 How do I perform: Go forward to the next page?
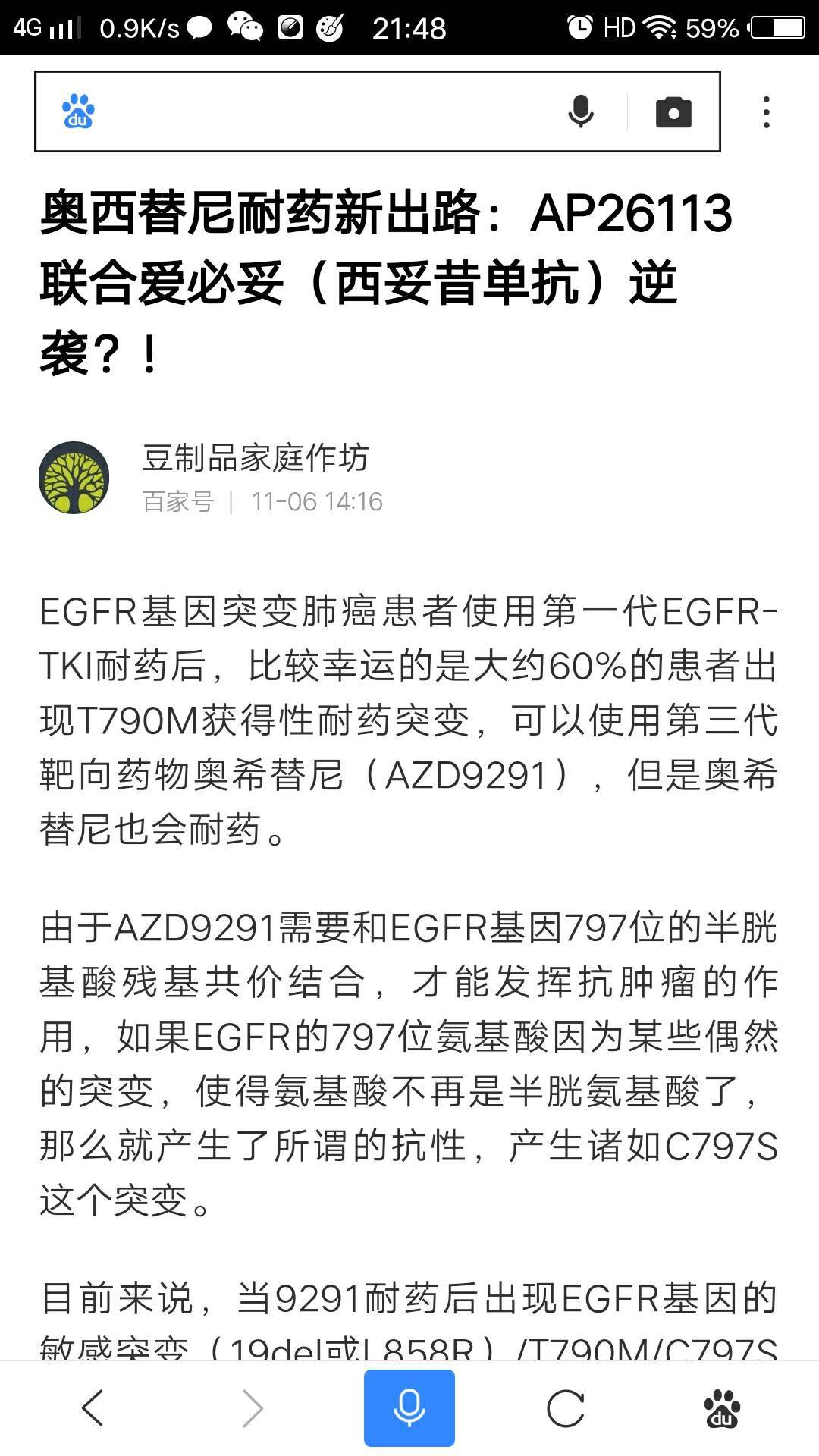pyautogui.click(x=252, y=1409)
